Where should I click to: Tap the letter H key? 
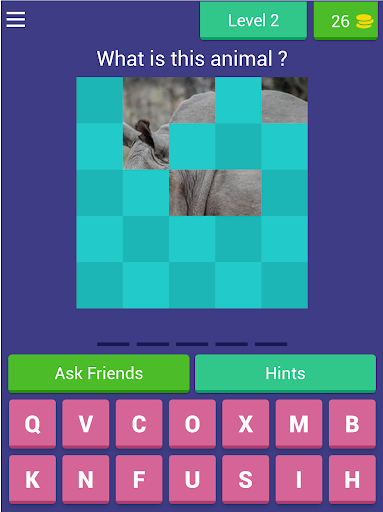tap(352, 480)
